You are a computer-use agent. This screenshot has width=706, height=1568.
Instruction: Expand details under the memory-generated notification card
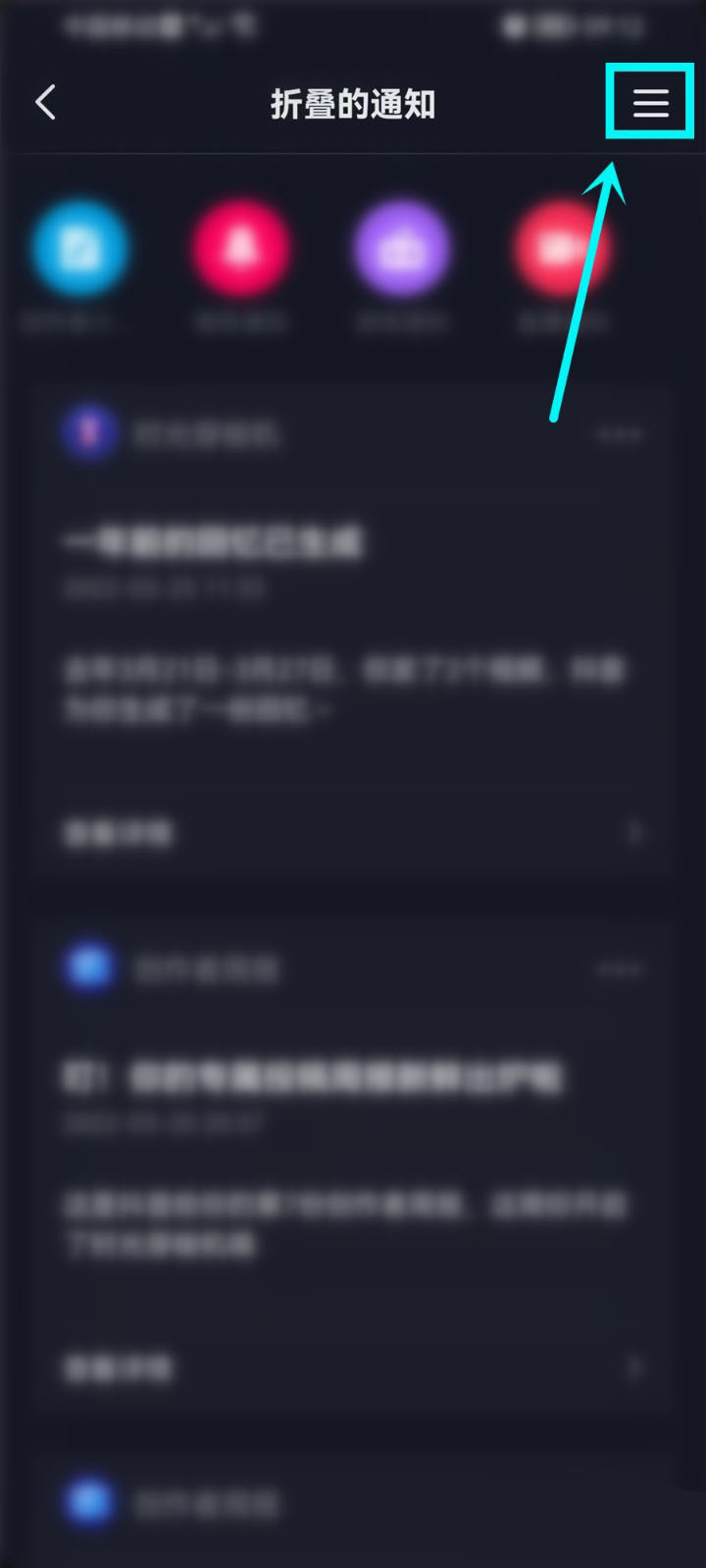(x=118, y=834)
